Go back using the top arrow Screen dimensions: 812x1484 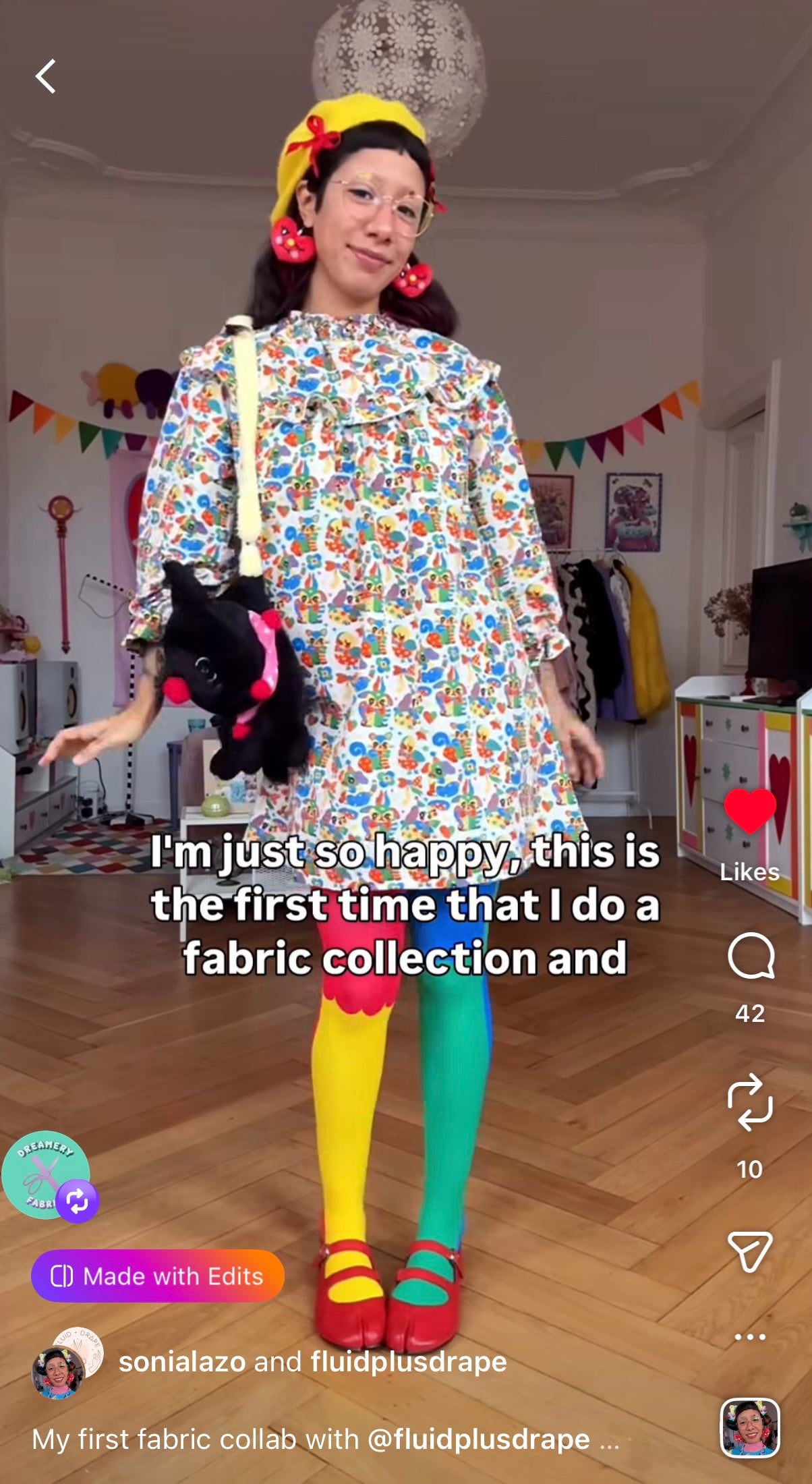click(x=46, y=76)
